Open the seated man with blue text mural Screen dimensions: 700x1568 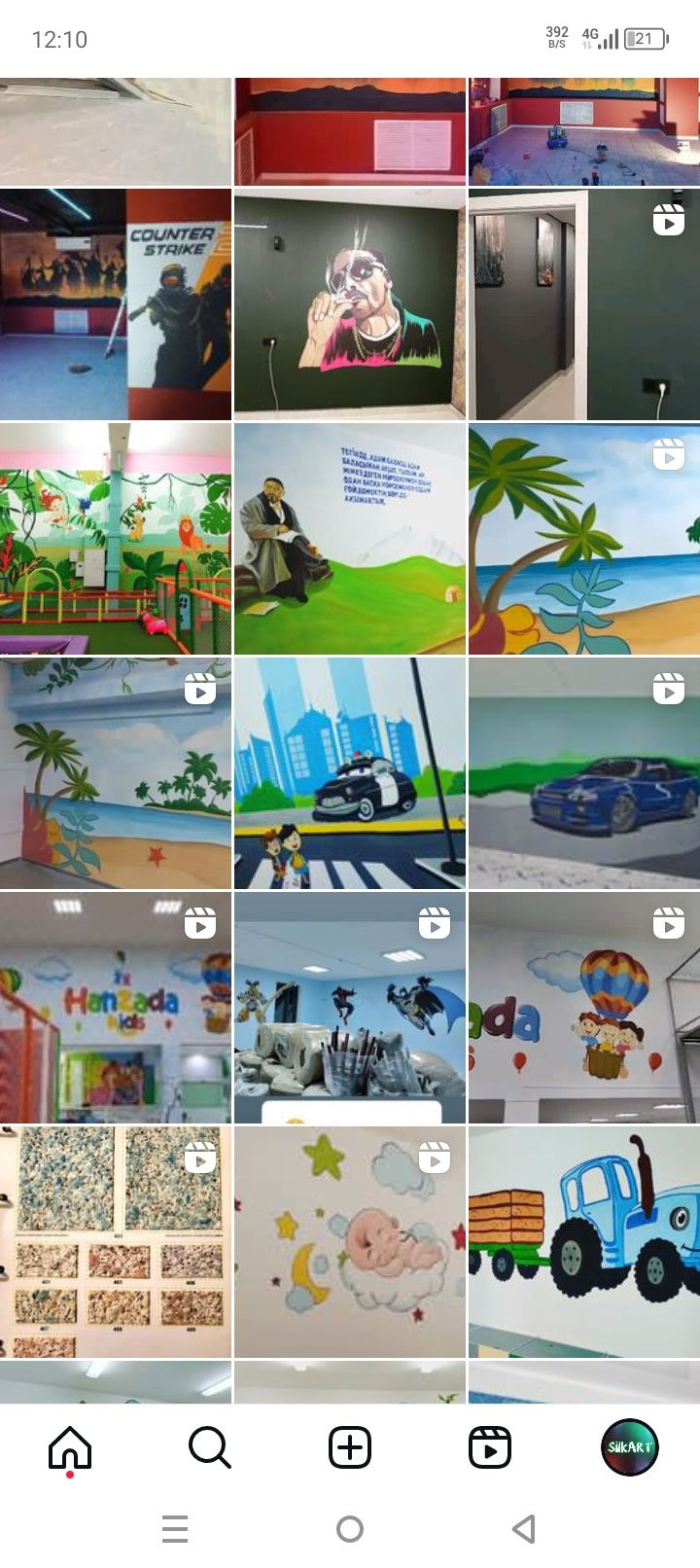pos(350,538)
